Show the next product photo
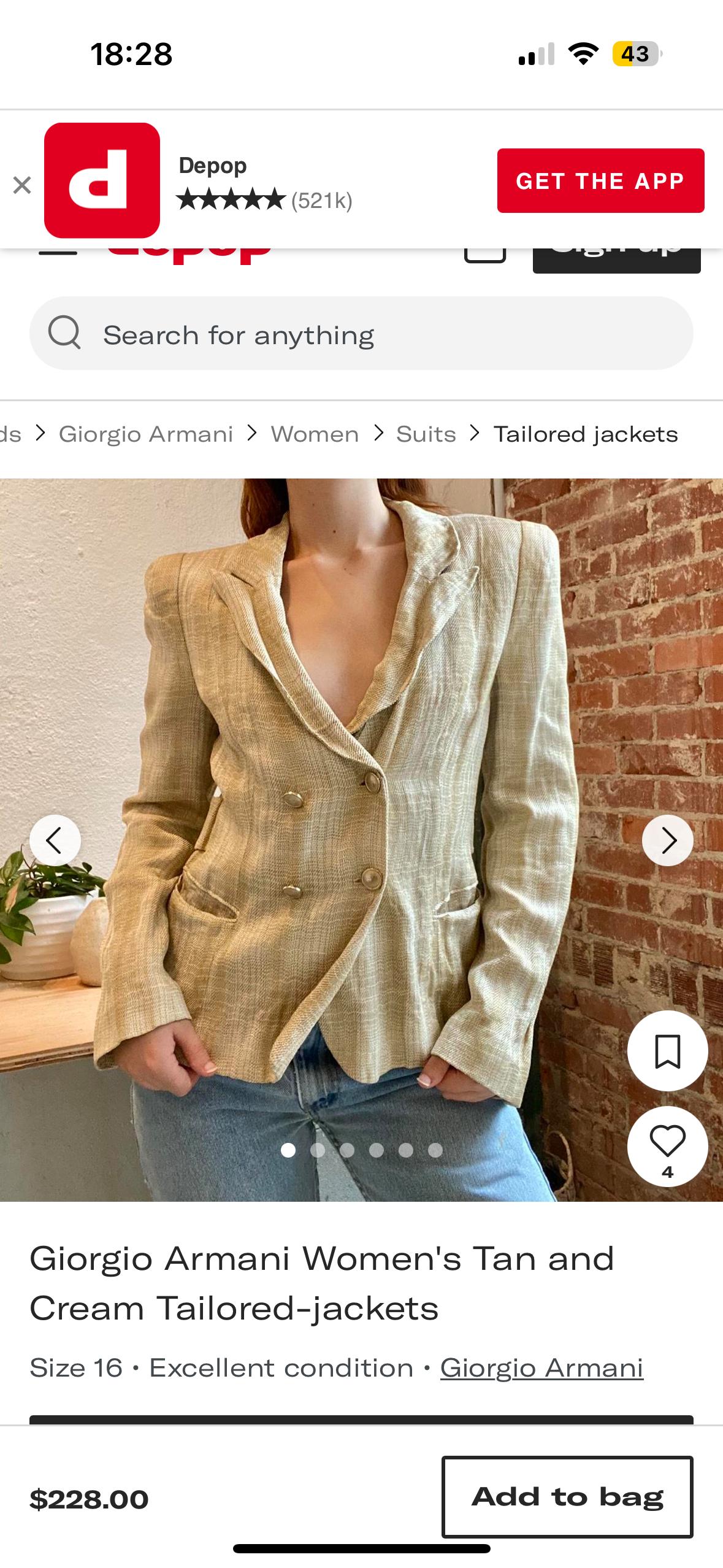The image size is (723, 1568). (667, 840)
